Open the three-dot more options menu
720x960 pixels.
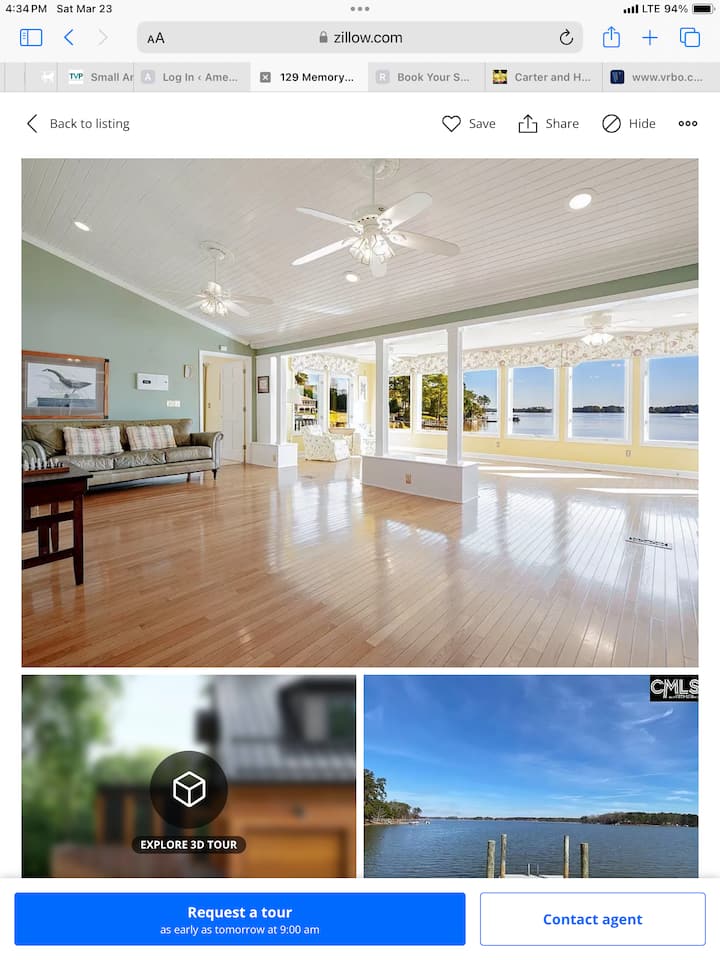[x=688, y=124]
